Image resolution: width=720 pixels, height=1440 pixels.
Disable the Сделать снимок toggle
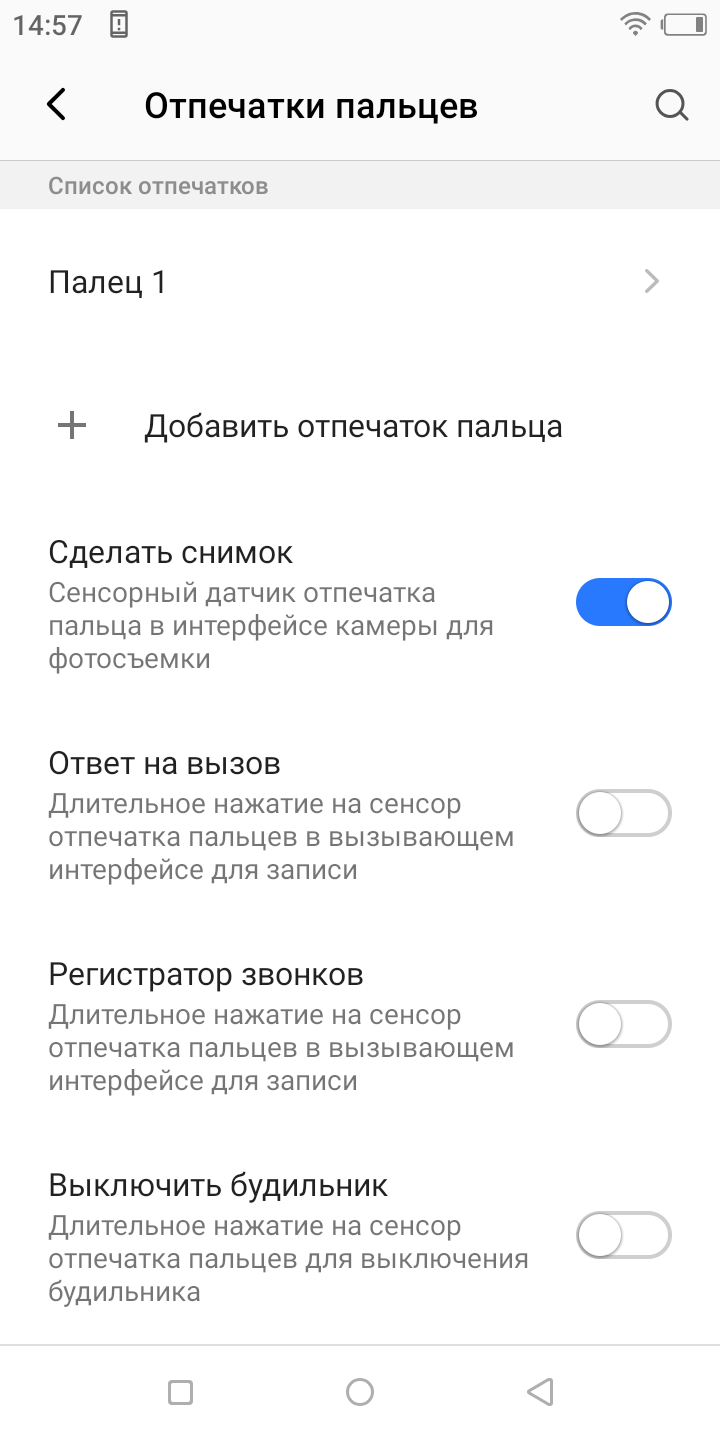click(623, 602)
